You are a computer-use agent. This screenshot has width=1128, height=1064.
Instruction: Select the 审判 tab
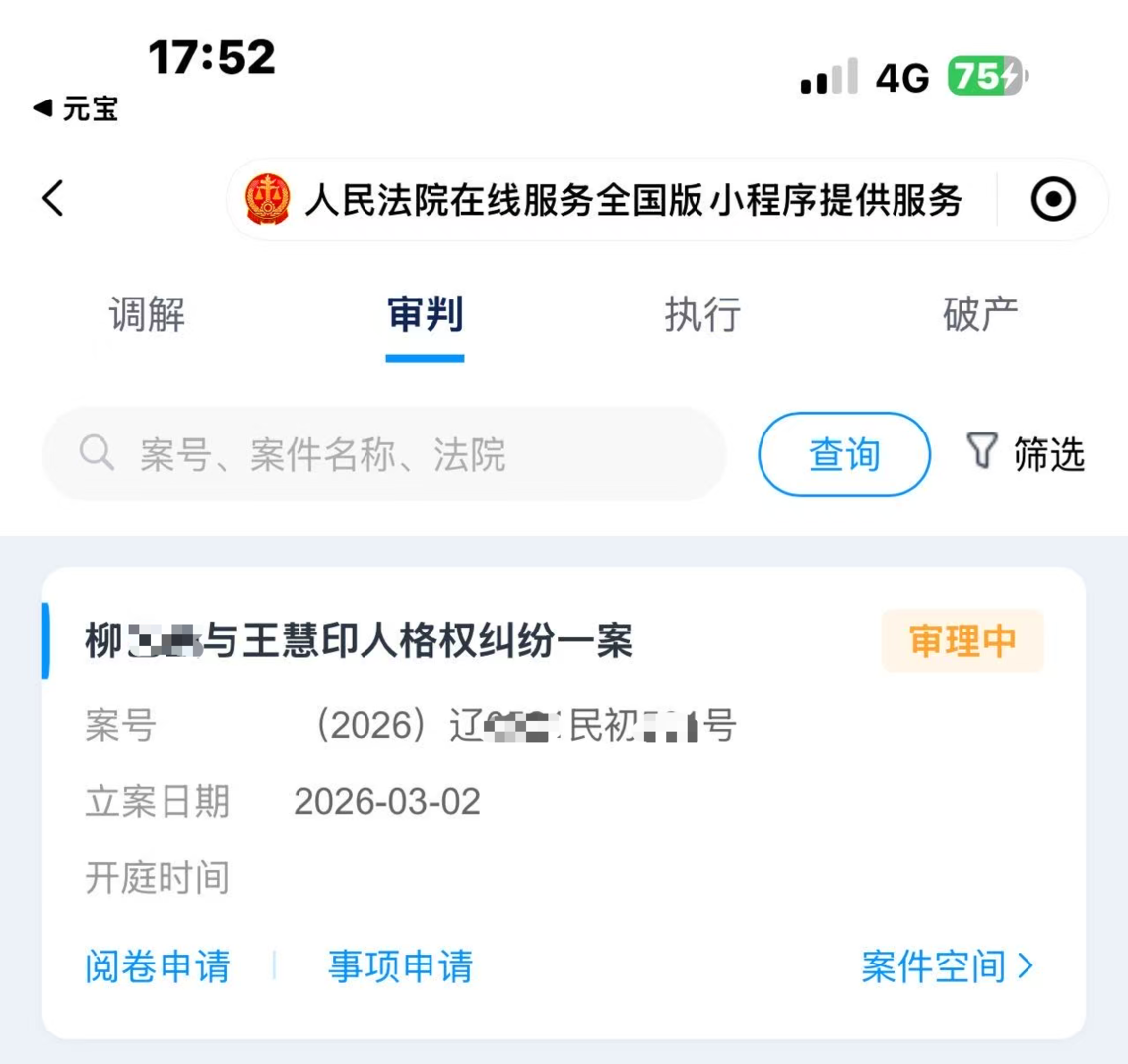point(425,315)
